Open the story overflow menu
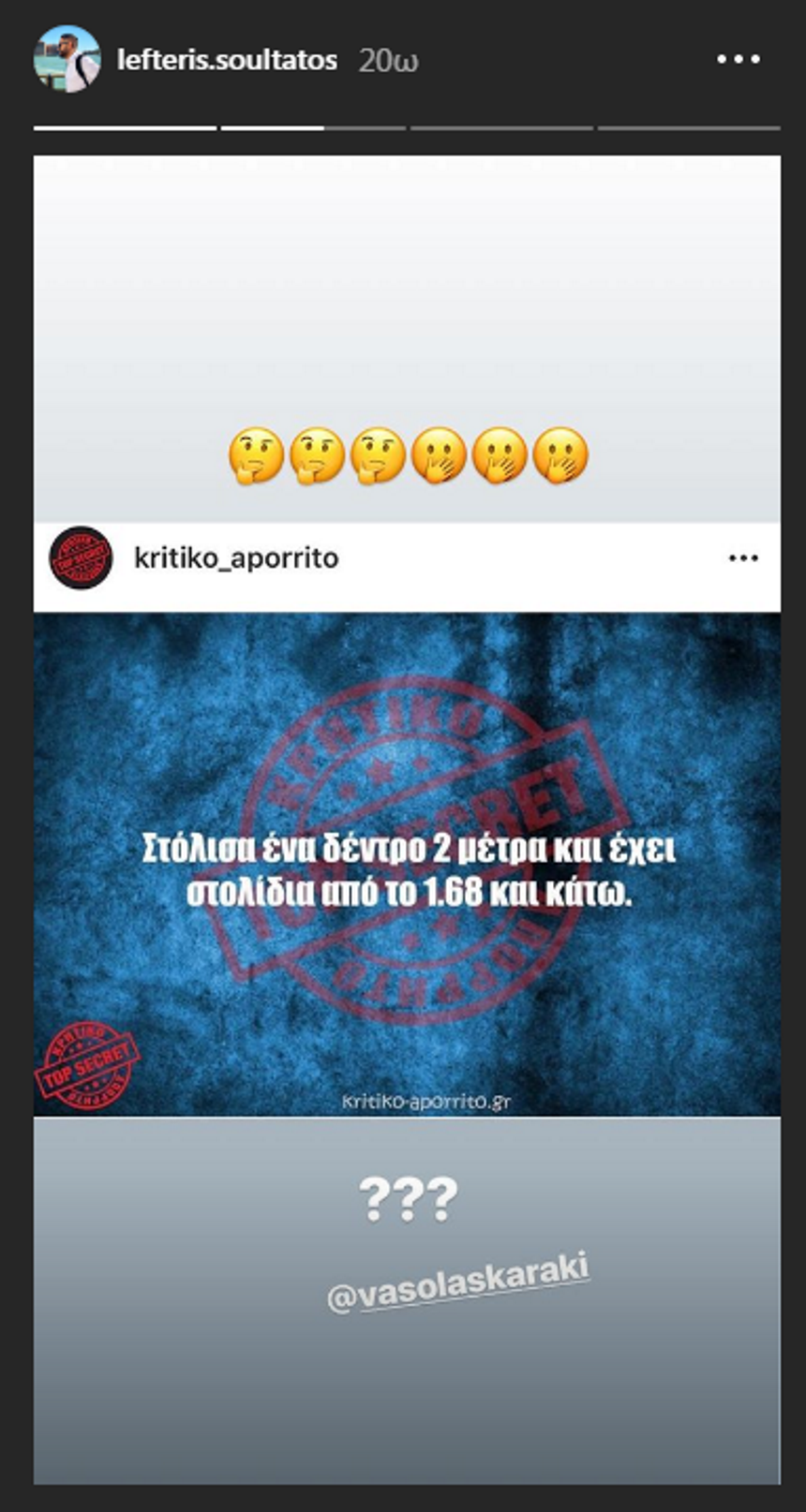This screenshot has width=806, height=1512. point(738,59)
